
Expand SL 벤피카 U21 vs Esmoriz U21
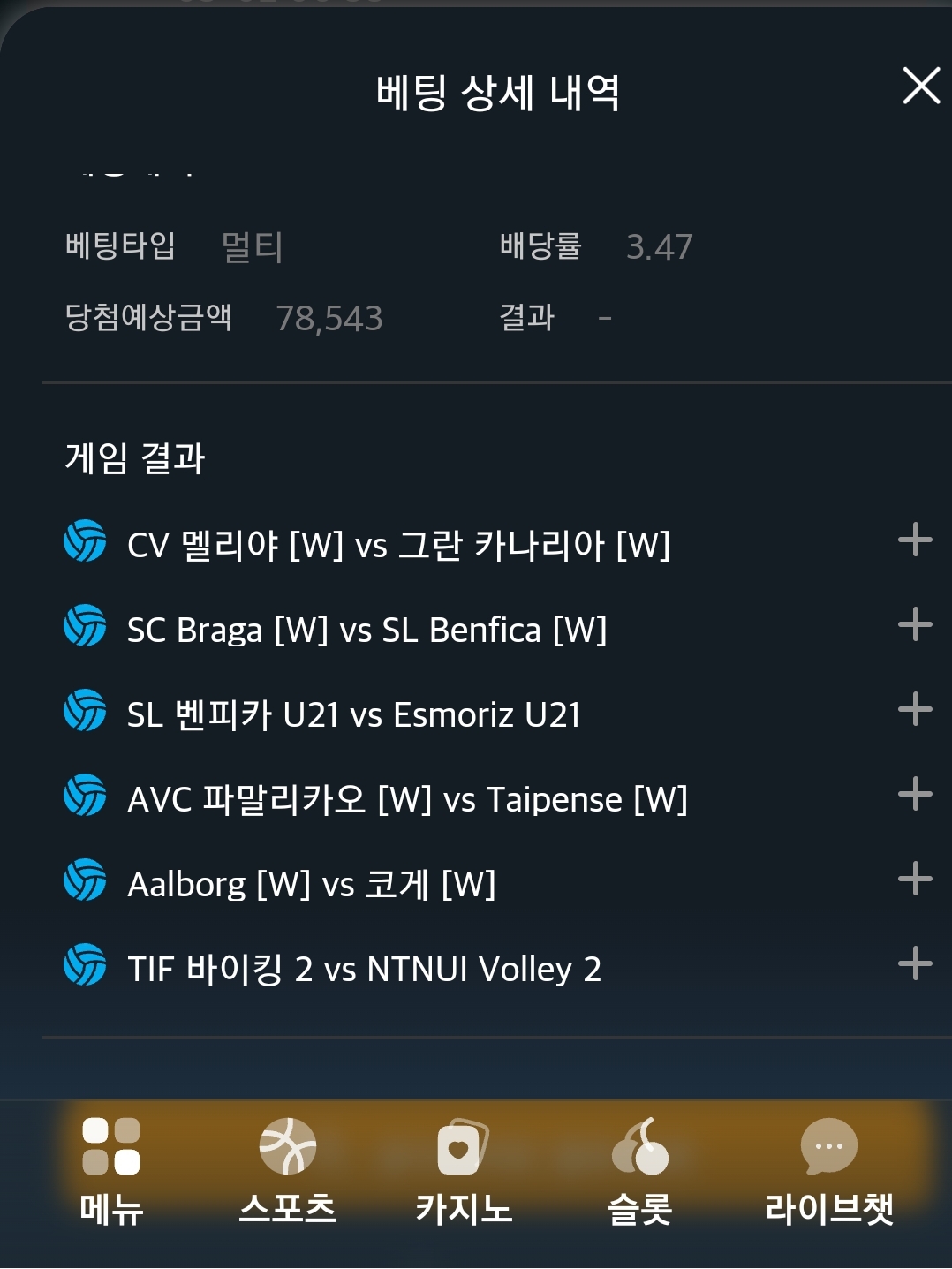click(x=915, y=709)
